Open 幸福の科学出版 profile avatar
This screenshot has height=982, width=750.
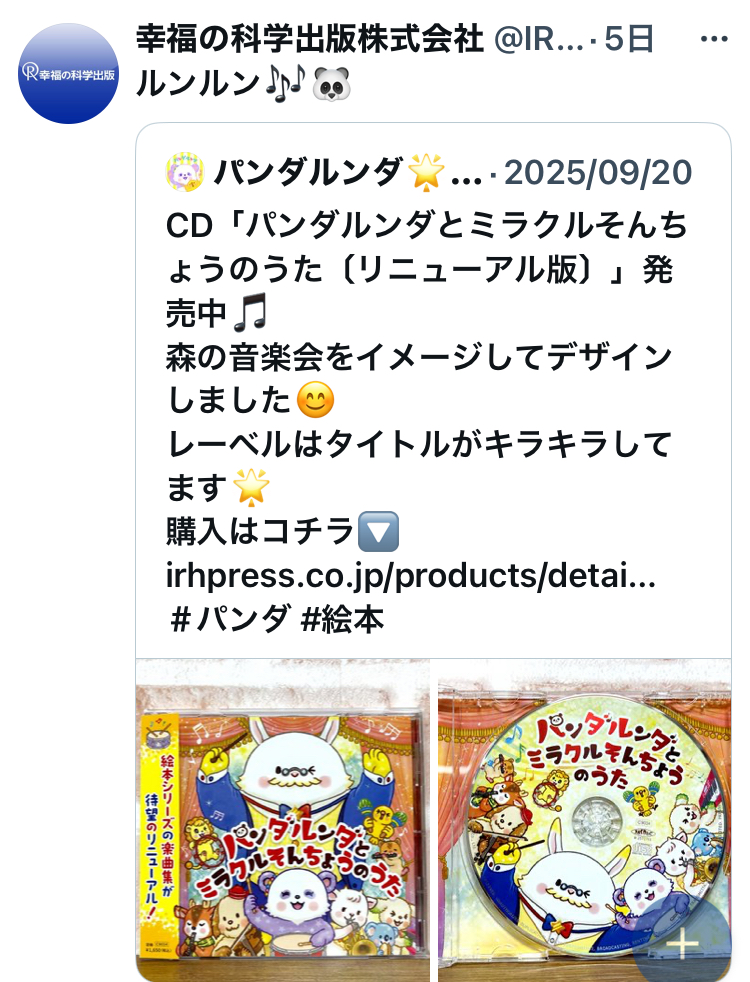(69, 73)
